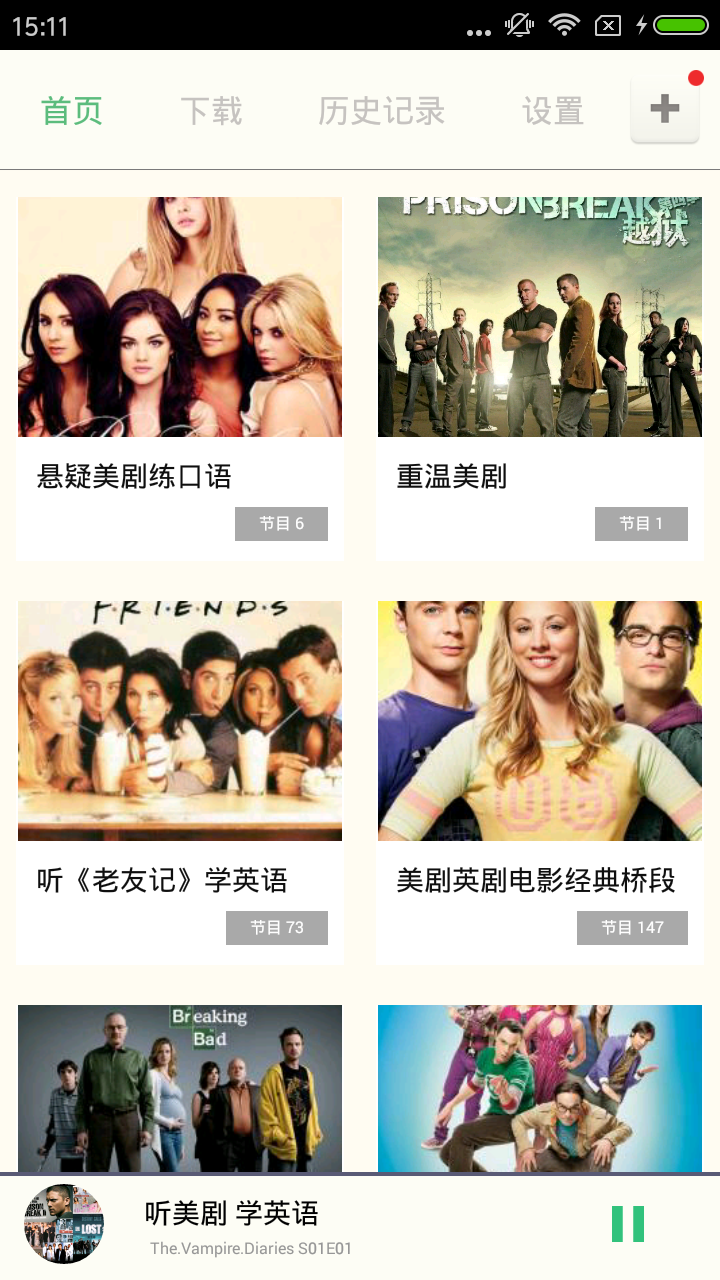The image size is (720, 1280).
Task: Open the Breaking Bad poster card
Action: [180, 1088]
